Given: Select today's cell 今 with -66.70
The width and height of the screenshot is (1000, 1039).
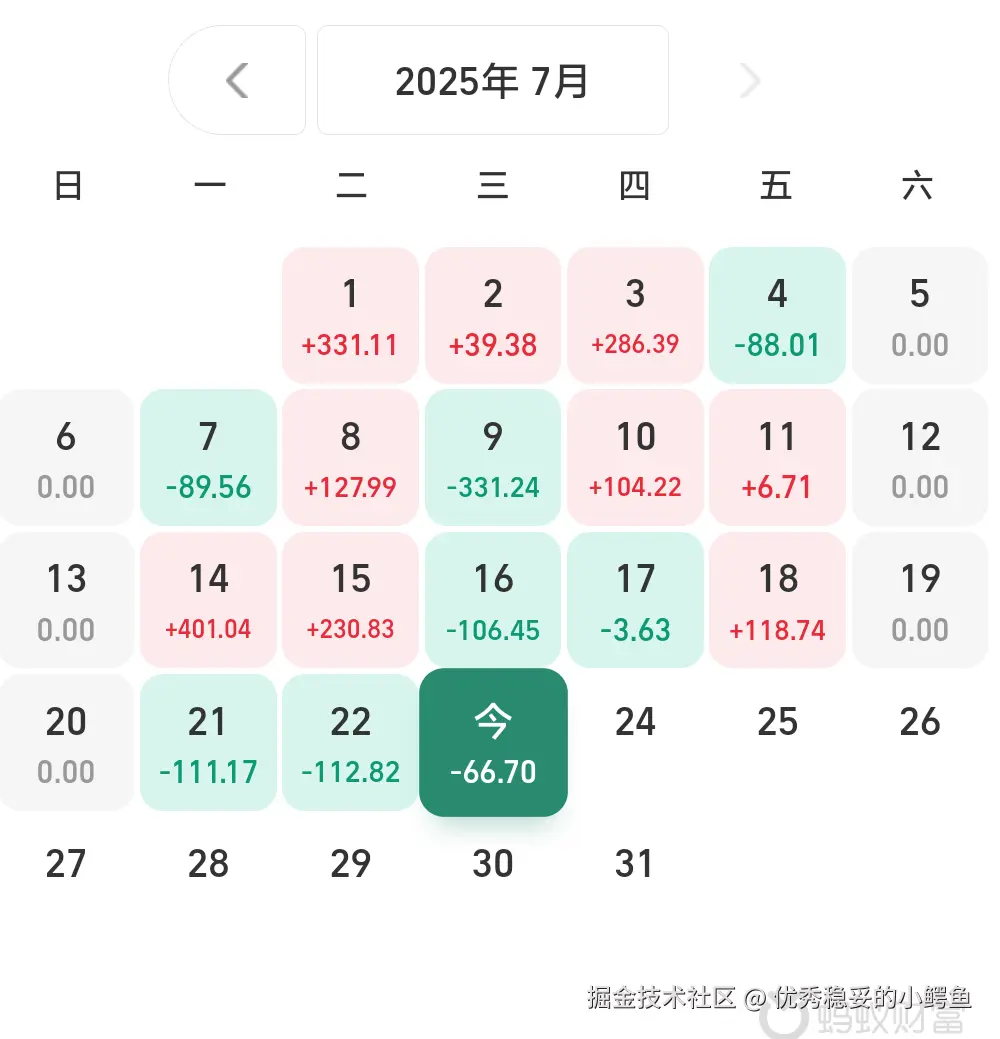Looking at the screenshot, I should tap(493, 742).
